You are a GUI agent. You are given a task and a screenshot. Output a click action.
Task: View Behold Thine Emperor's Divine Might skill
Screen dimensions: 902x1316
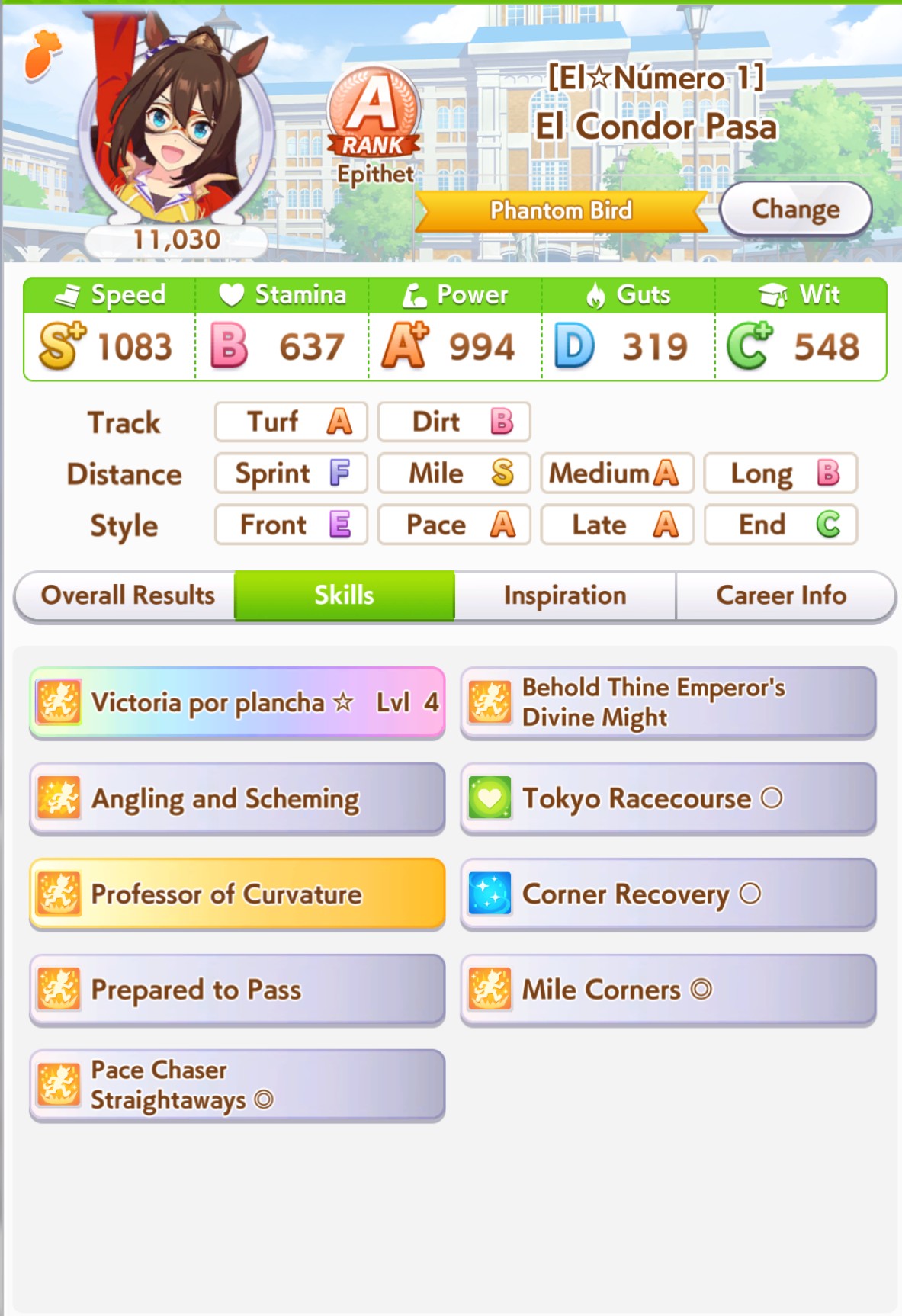(x=668, y=702)
